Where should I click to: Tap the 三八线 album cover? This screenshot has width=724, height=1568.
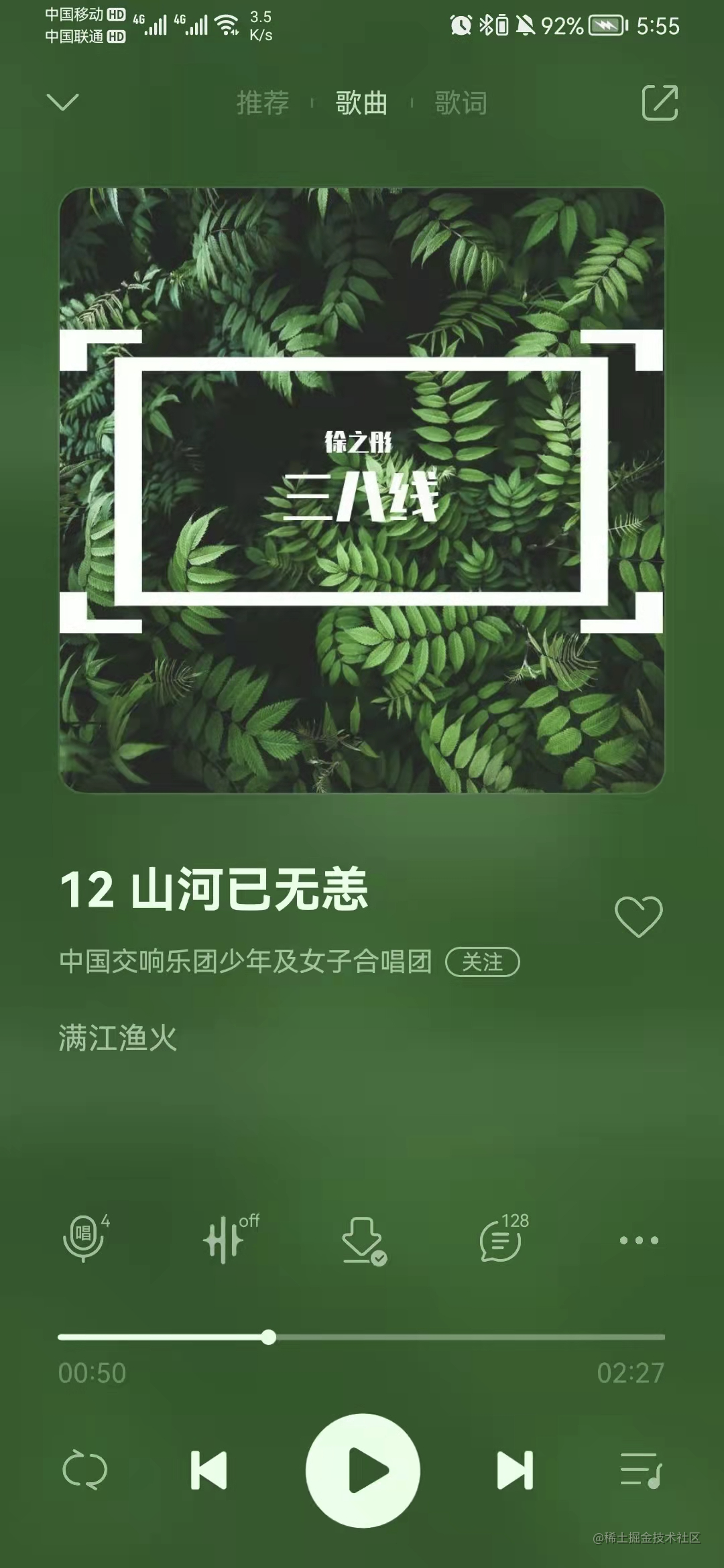pos(362,490)
